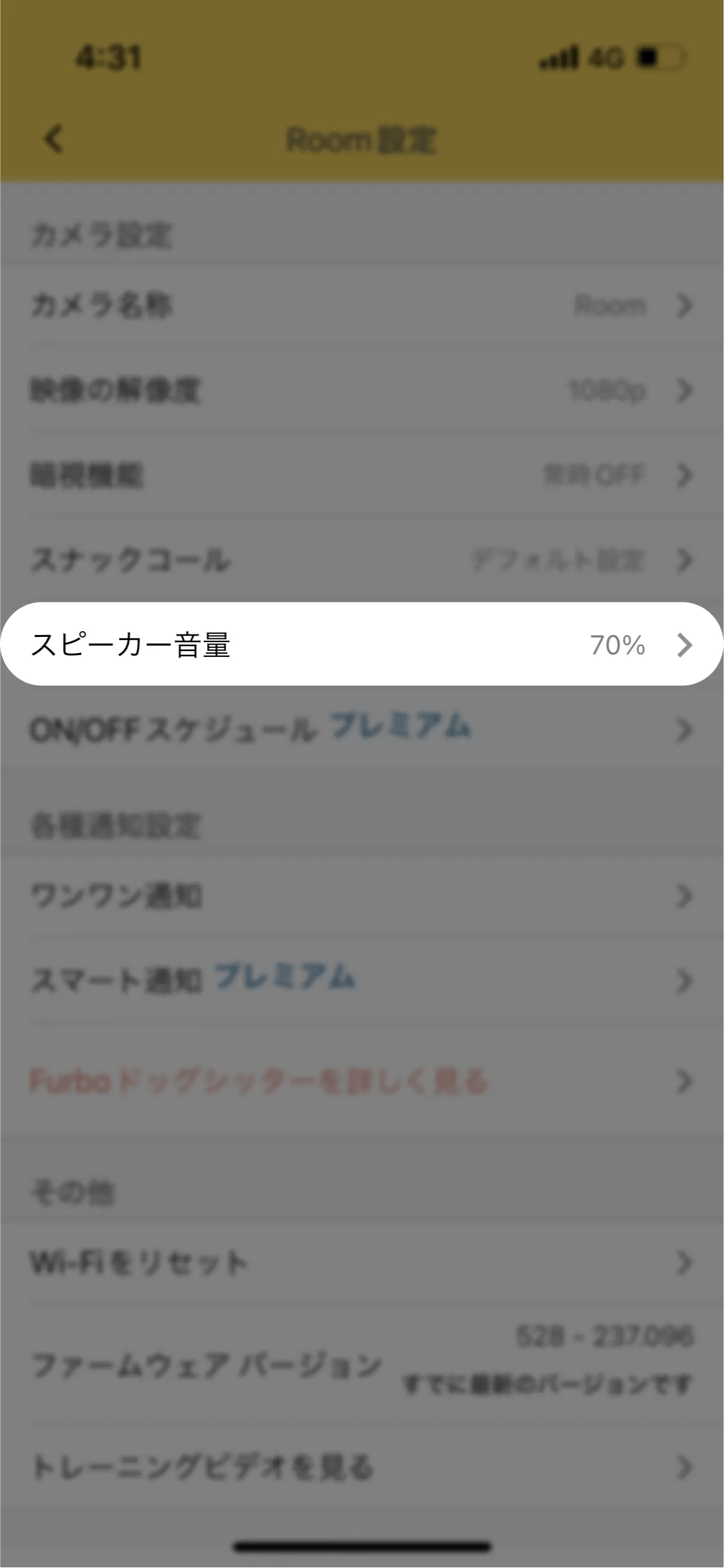724x1568 pixels.
Task: Open the スナックコール setting
Action: (362, 560)
